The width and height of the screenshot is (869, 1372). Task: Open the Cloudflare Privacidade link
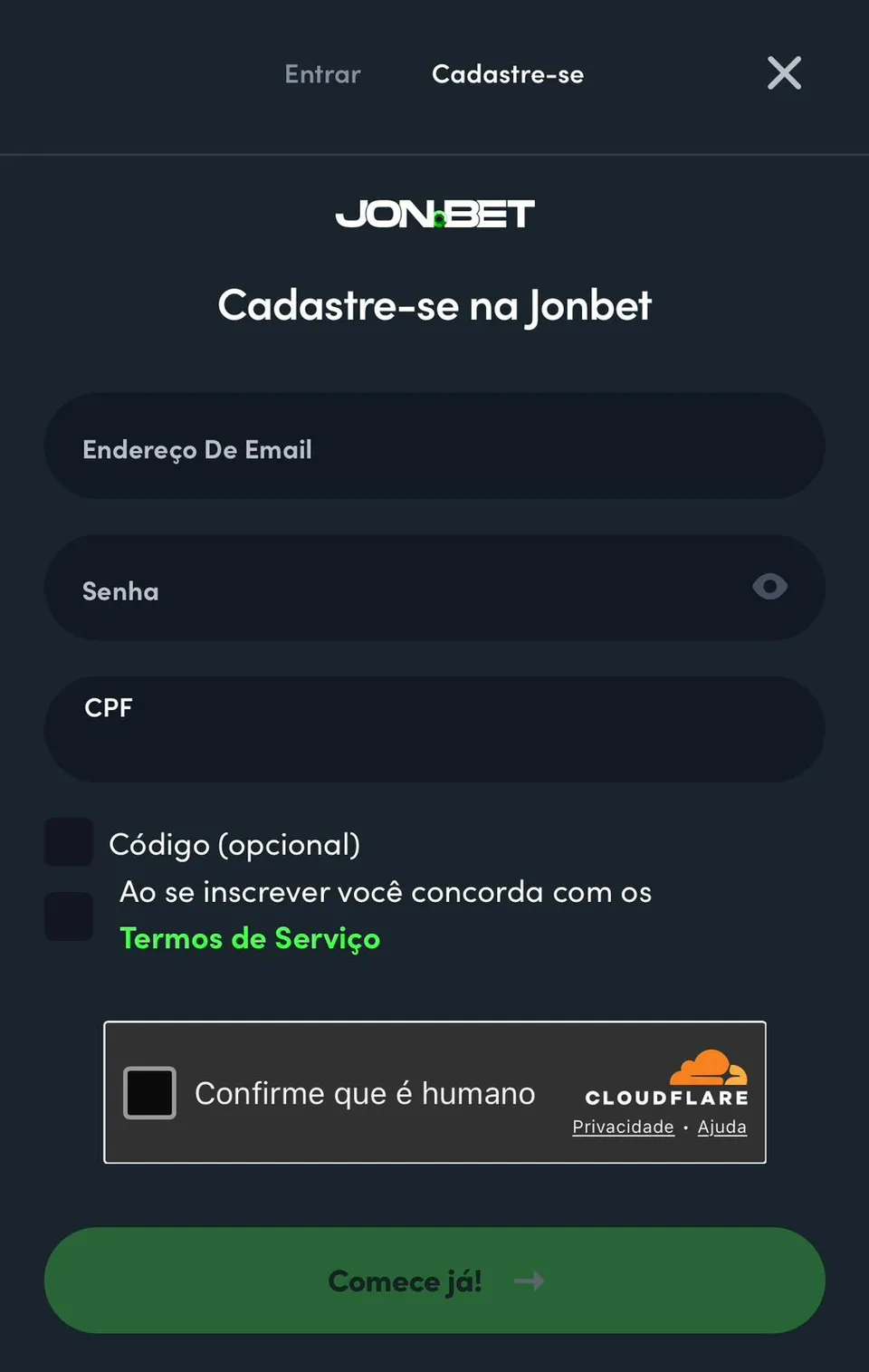623,1127
